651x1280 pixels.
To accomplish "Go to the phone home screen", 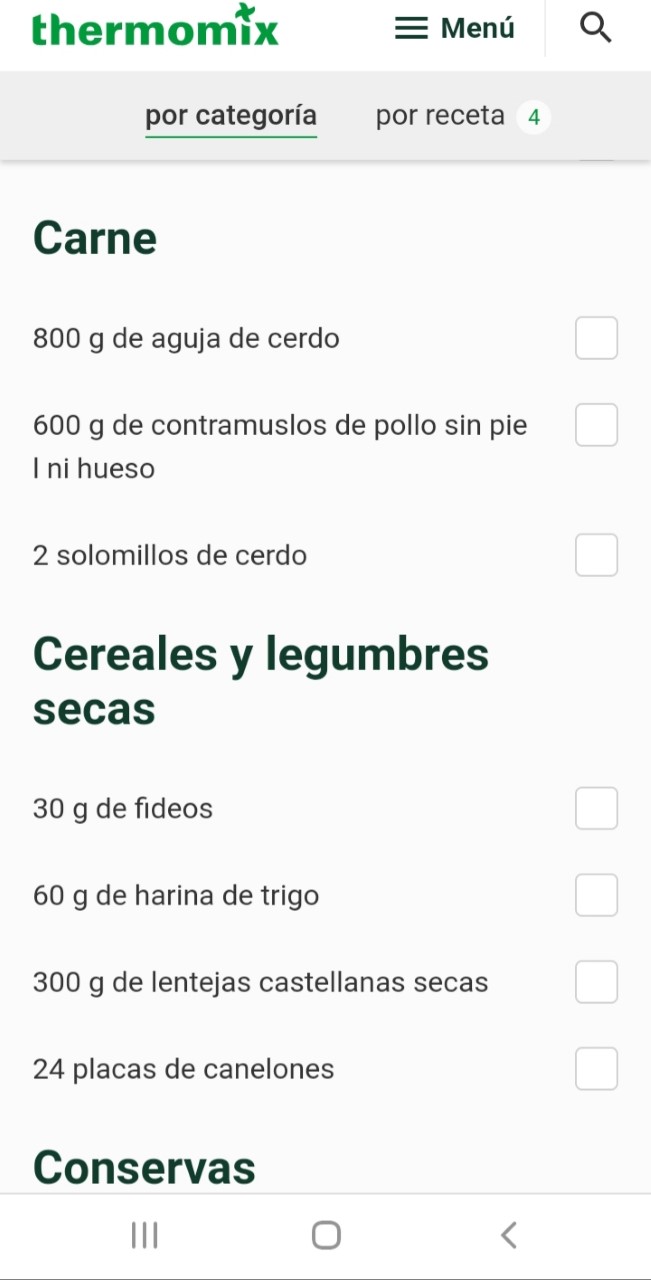I will tap(326, 1235).
